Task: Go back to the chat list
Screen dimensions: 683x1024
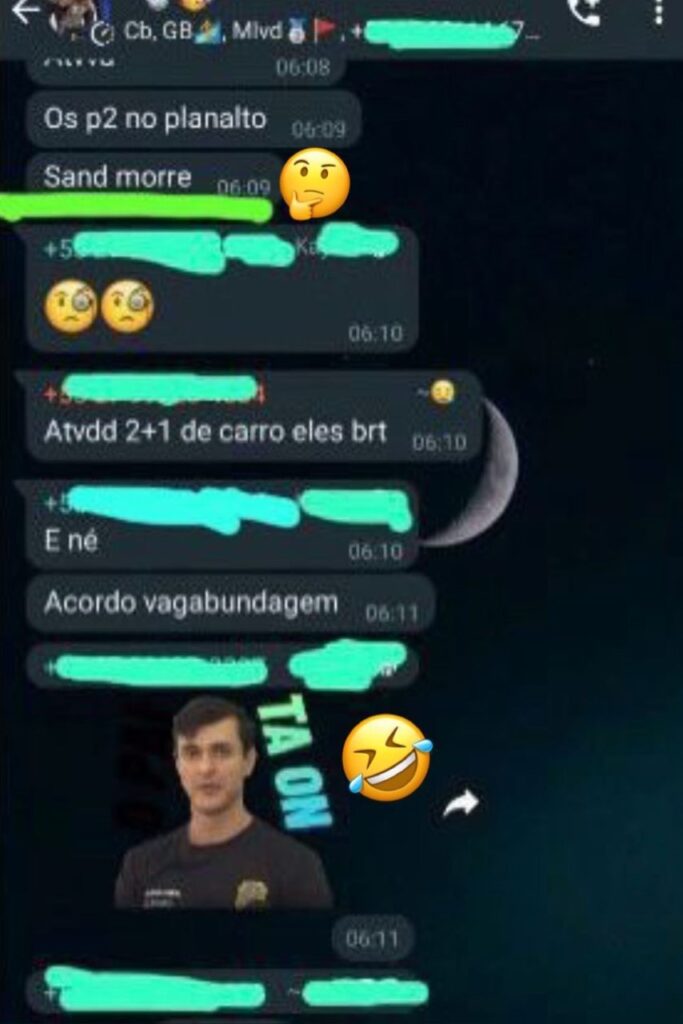Action: tap(23, 12)
